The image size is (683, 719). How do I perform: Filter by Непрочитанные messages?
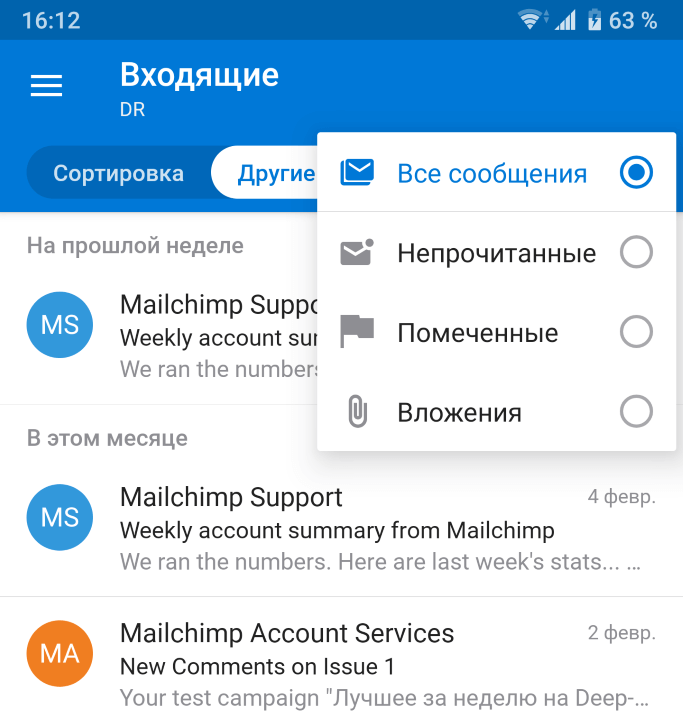[496, 253]
